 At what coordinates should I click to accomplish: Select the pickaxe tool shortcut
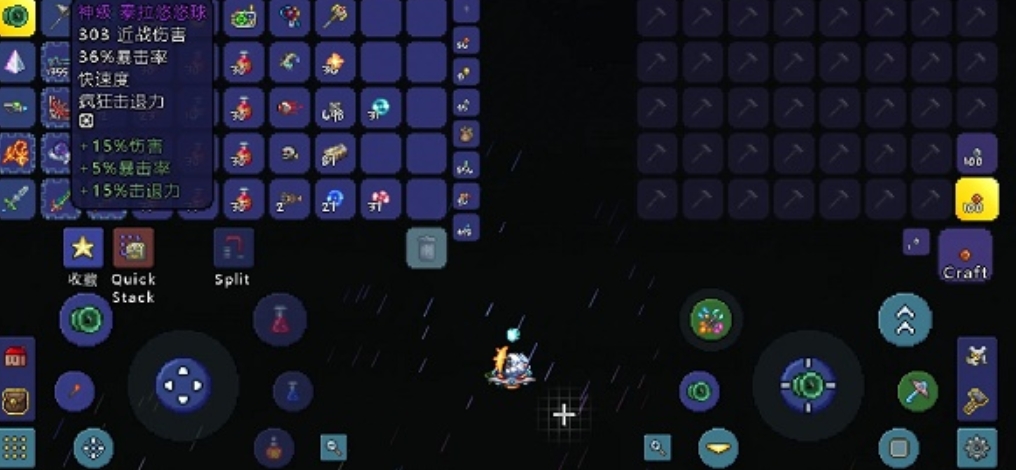click(x=917, y=391)
